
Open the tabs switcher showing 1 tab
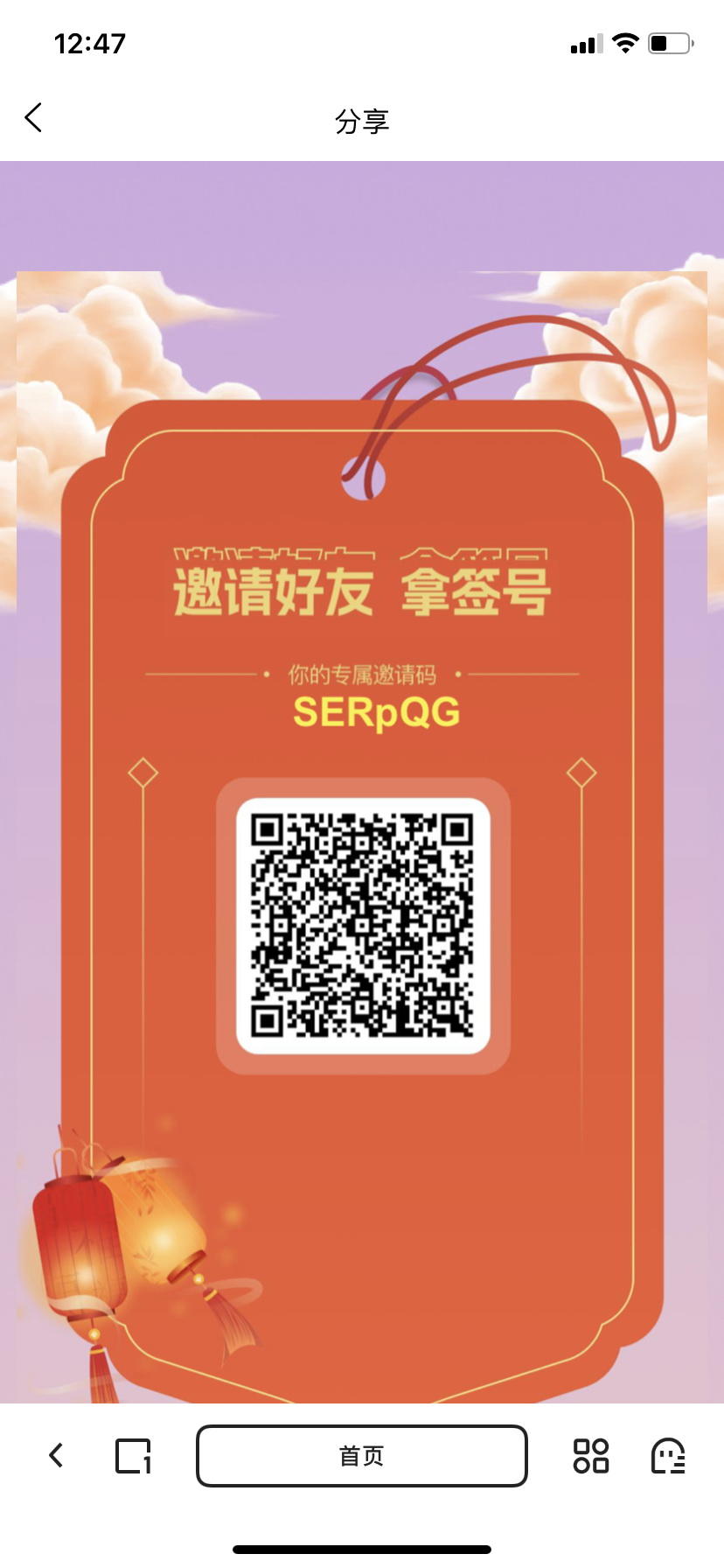coord(133,1456)
